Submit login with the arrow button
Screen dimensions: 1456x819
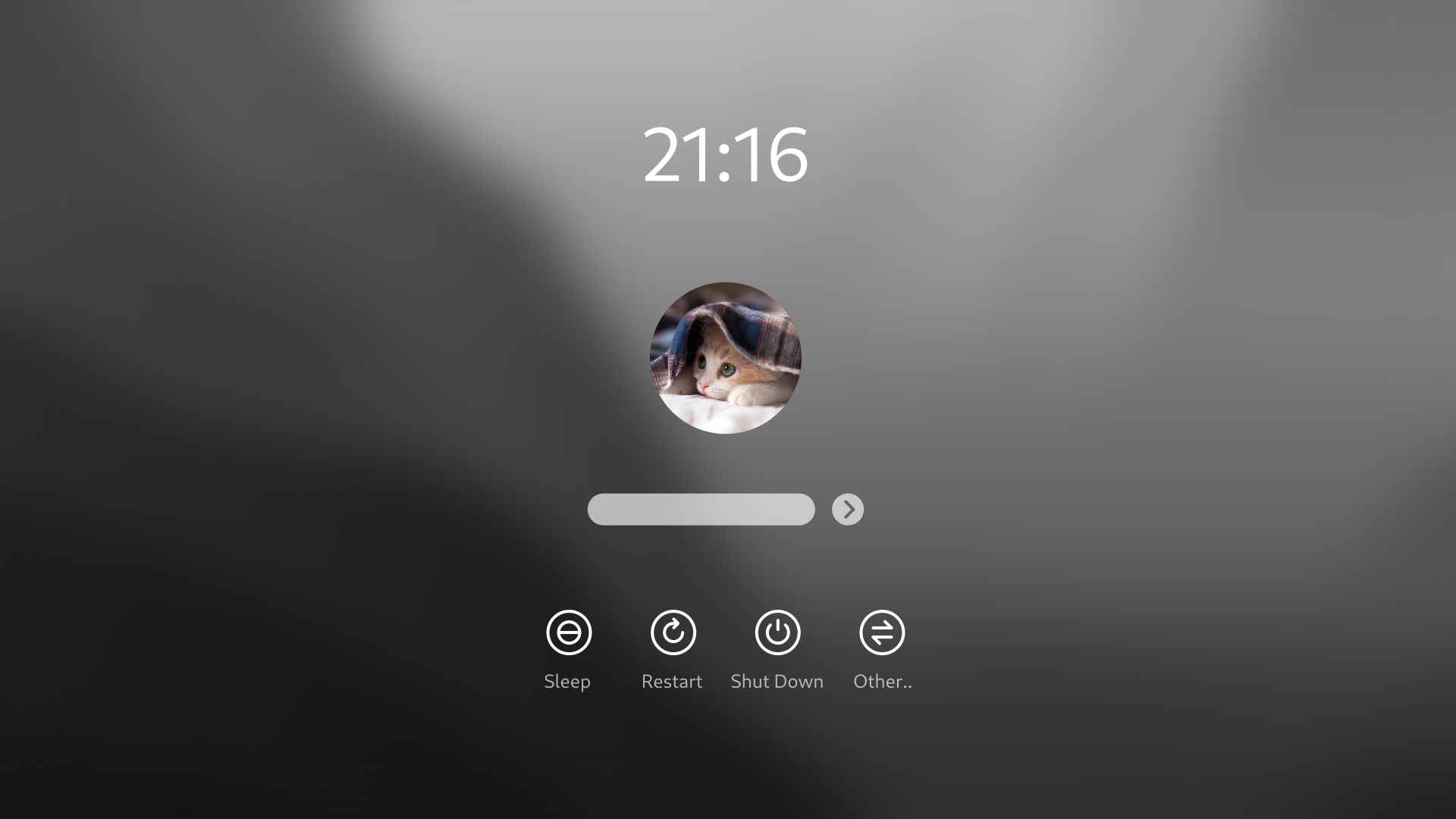pyautogui.click(x=847, y=509)
